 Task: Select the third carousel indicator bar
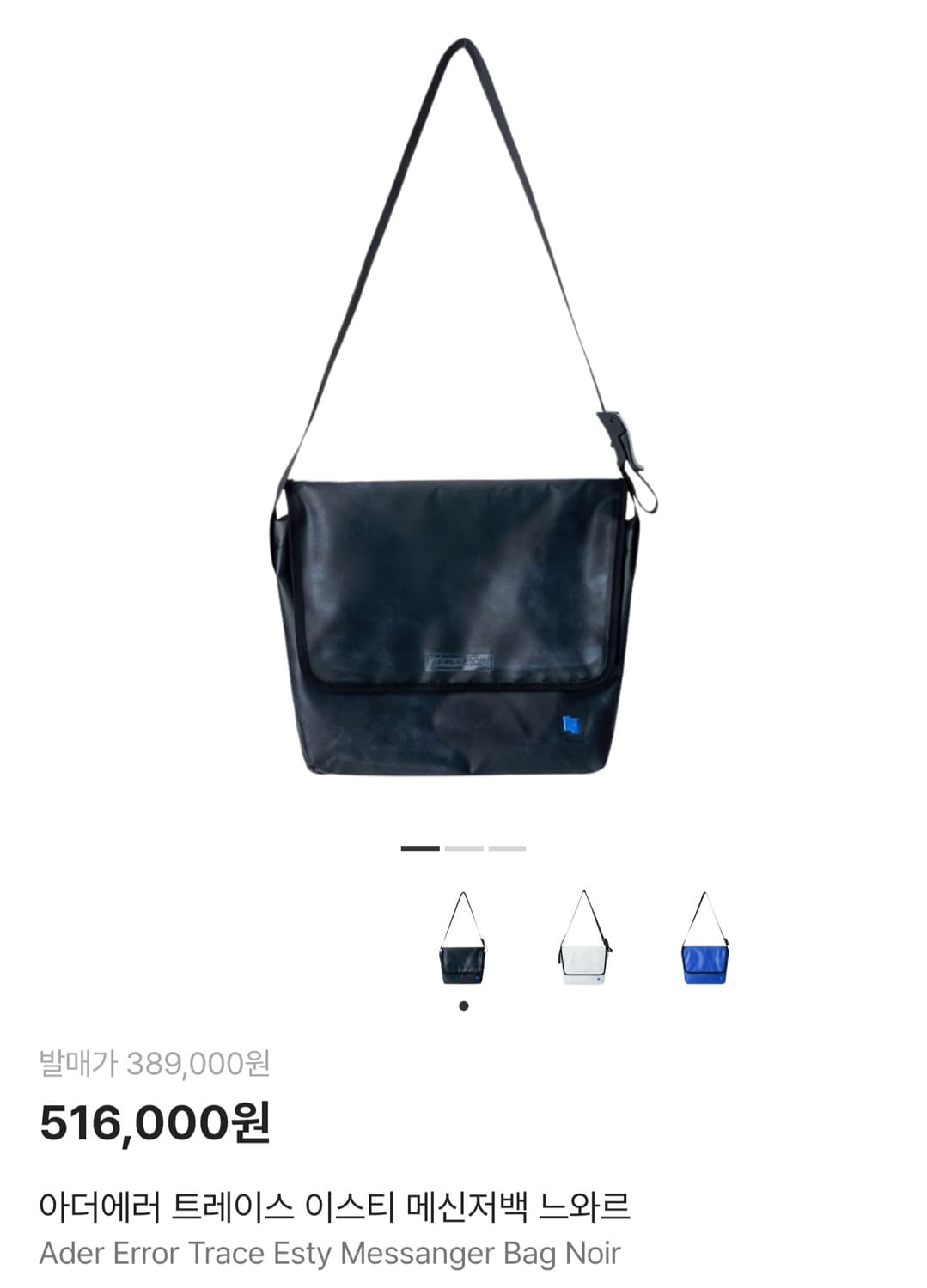coord(505,848)
